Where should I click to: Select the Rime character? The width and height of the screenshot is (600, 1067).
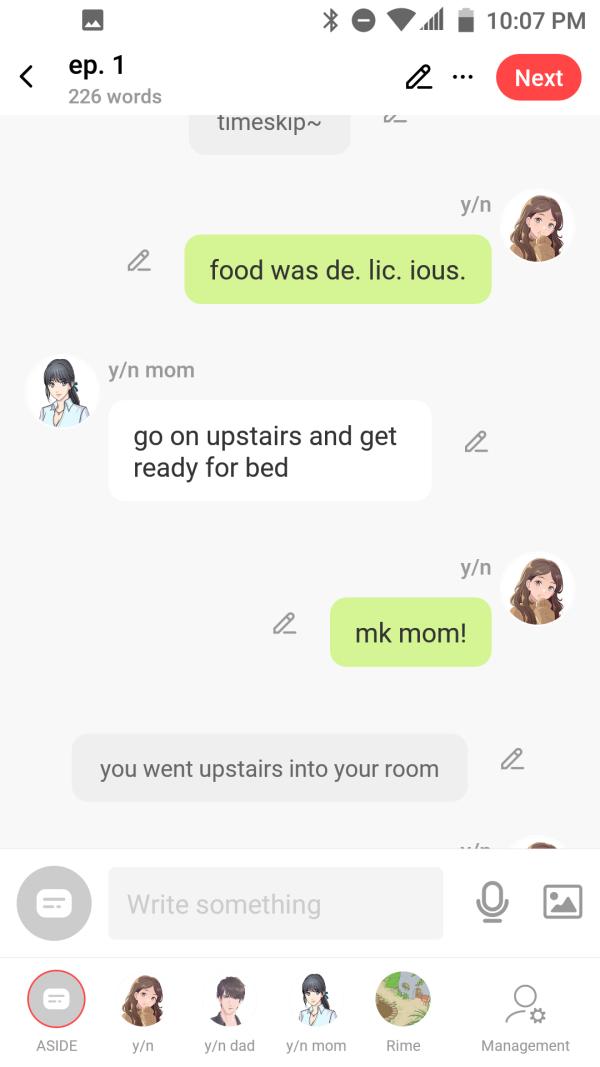click(x=402, y=1000)
